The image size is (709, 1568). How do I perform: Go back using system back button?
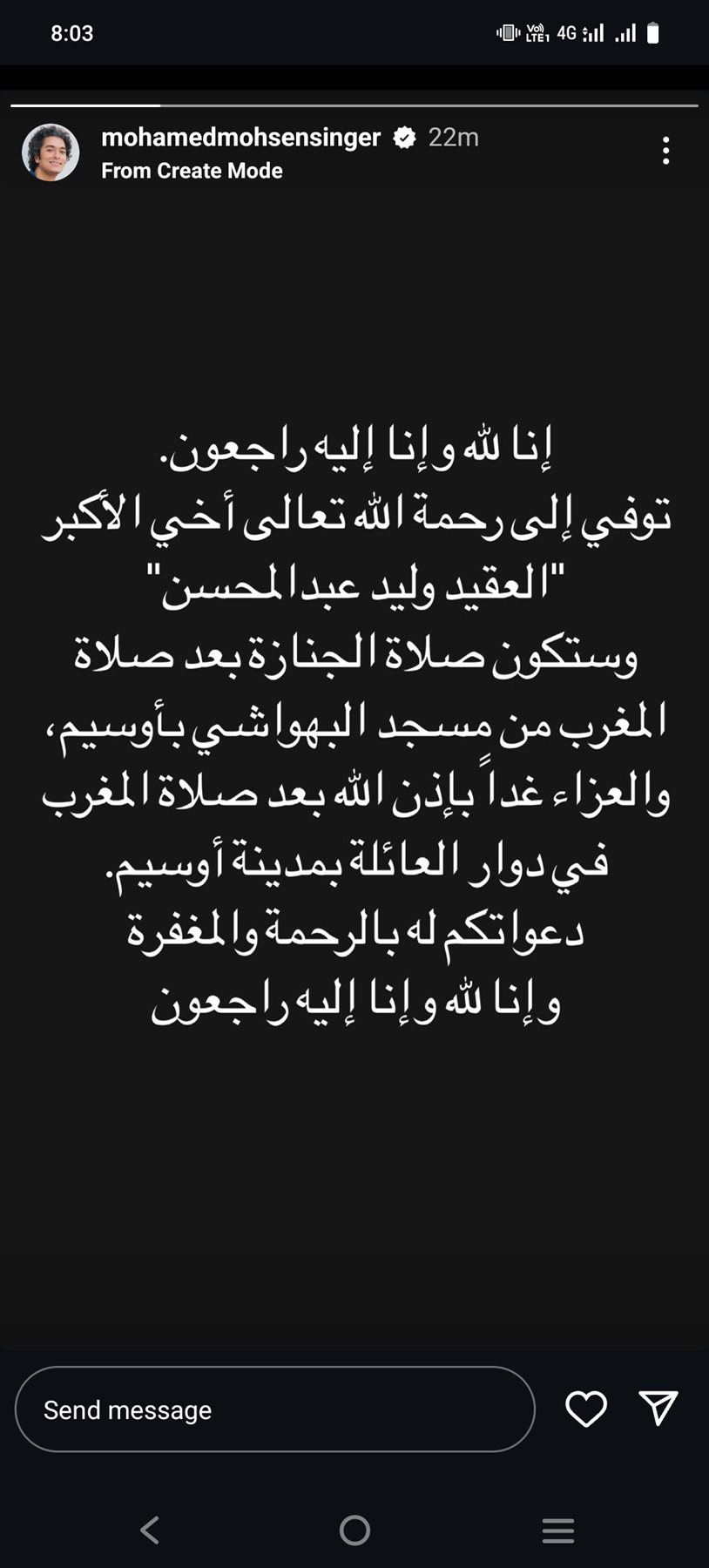point(150,1530)
